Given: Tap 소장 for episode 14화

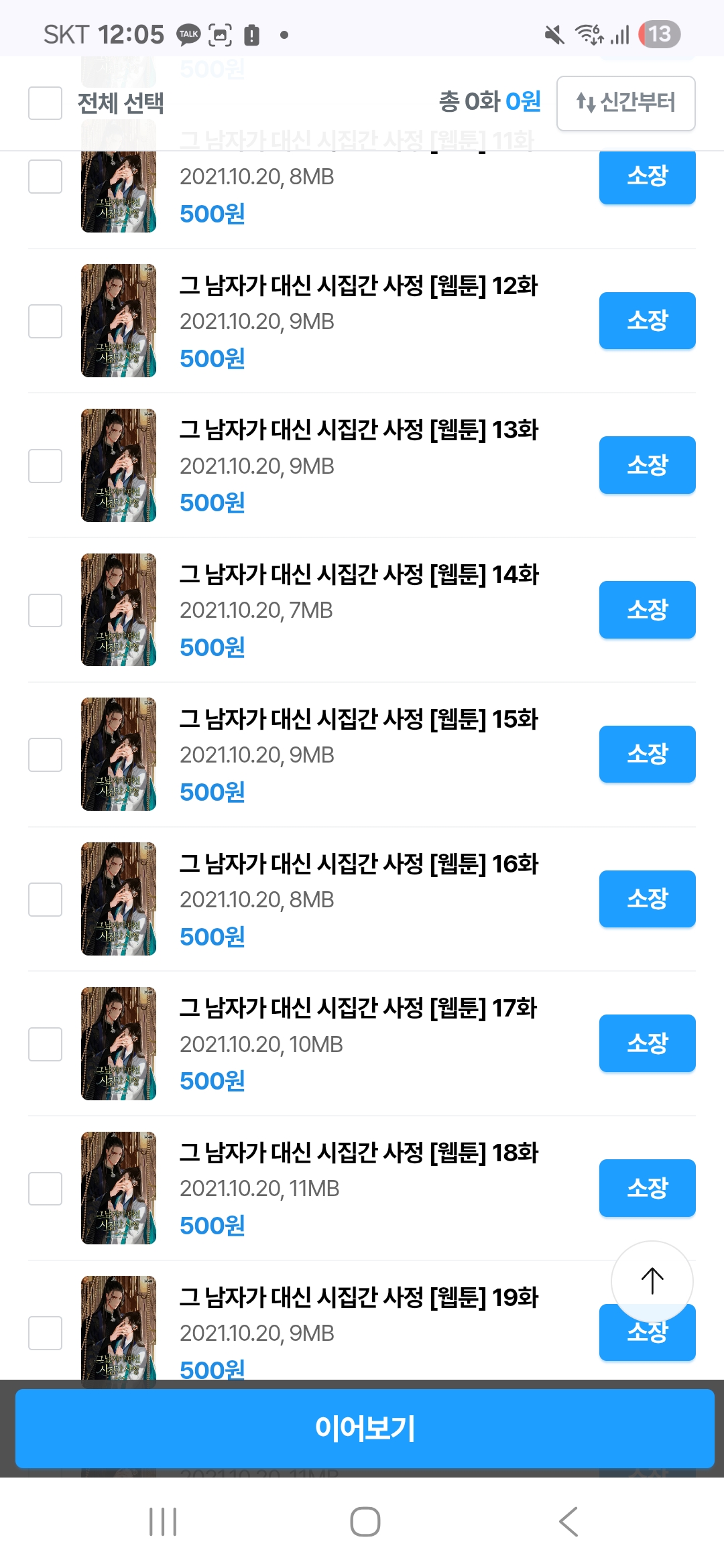Looking at the screenshot, I should point(647,610).
